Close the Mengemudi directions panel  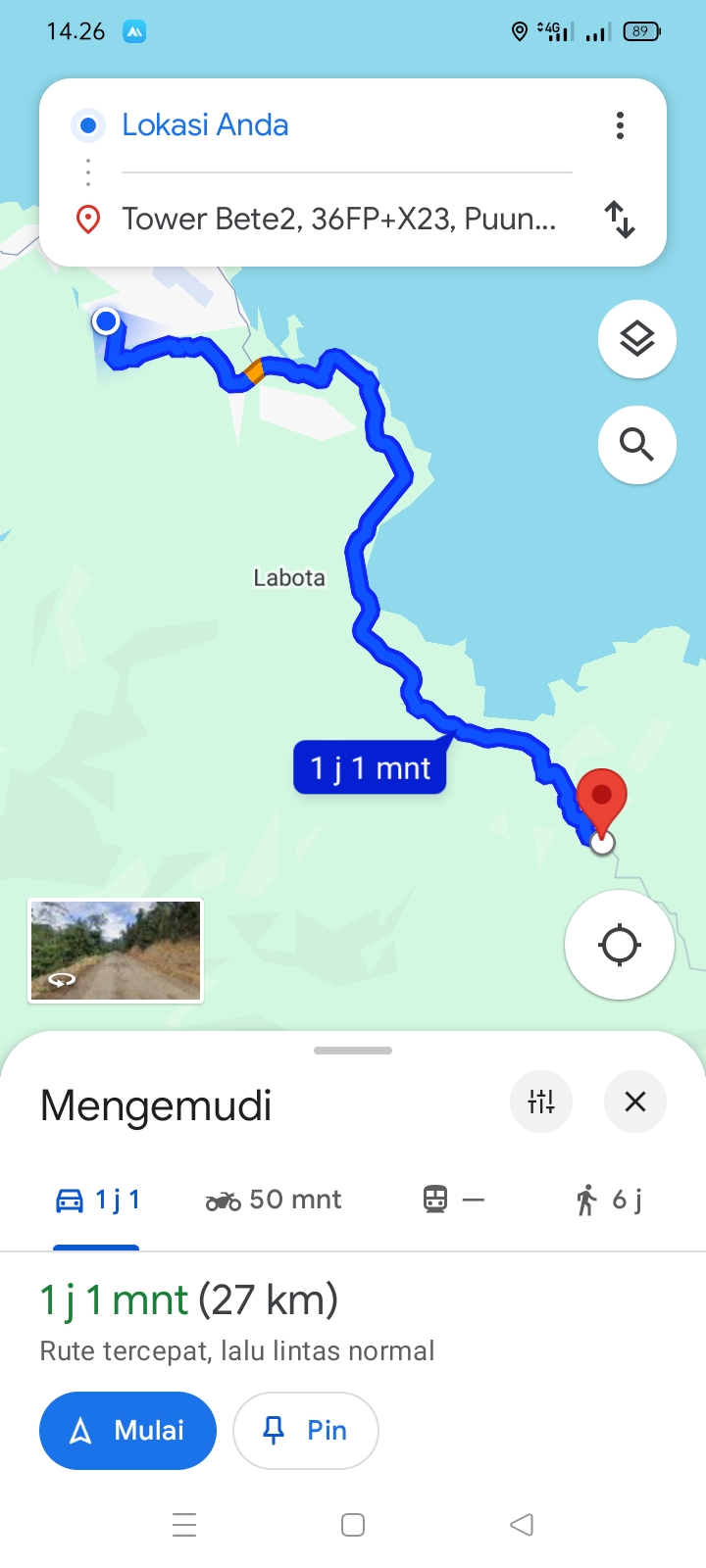click(635, 1102)
